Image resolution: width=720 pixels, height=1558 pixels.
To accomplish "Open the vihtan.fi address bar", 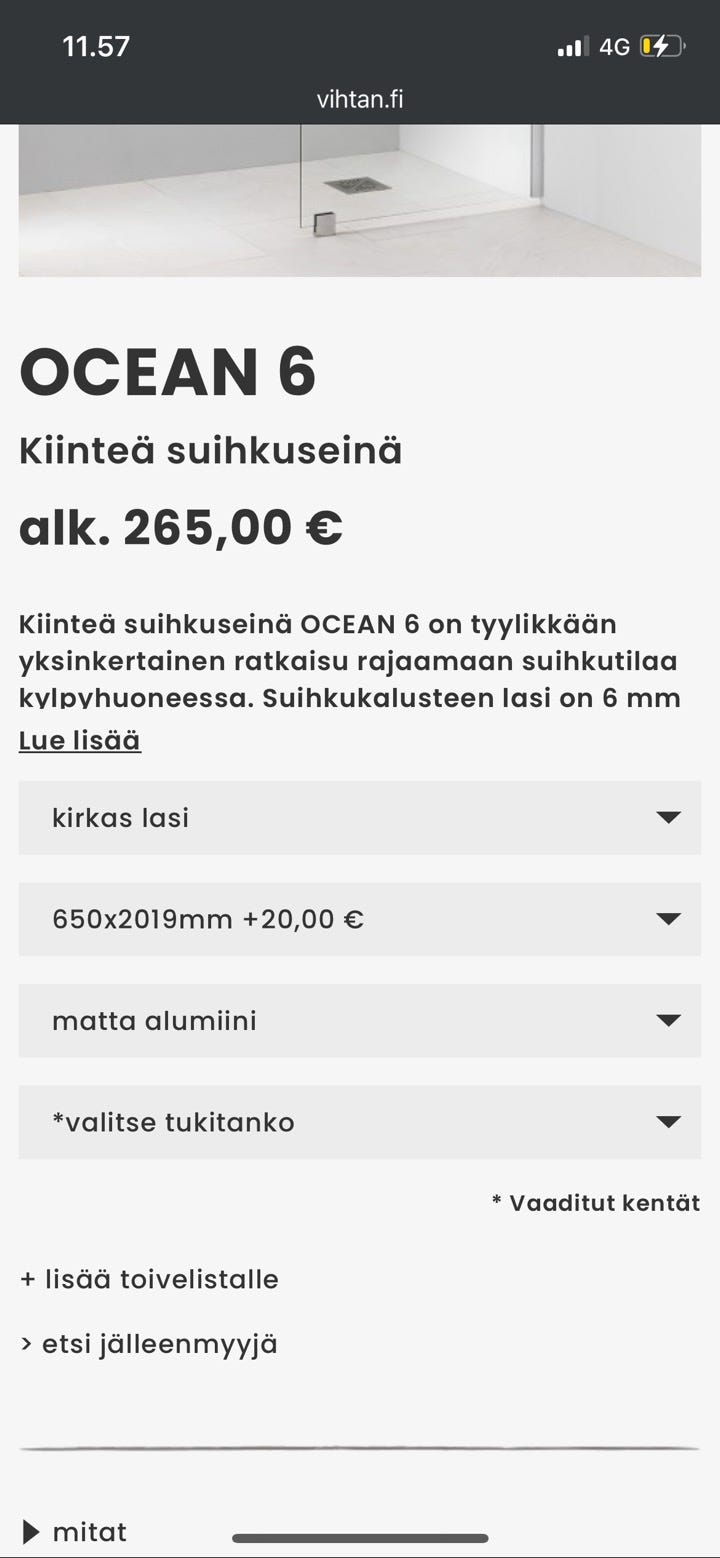I will pyautogui.click(x=360, y=98).
